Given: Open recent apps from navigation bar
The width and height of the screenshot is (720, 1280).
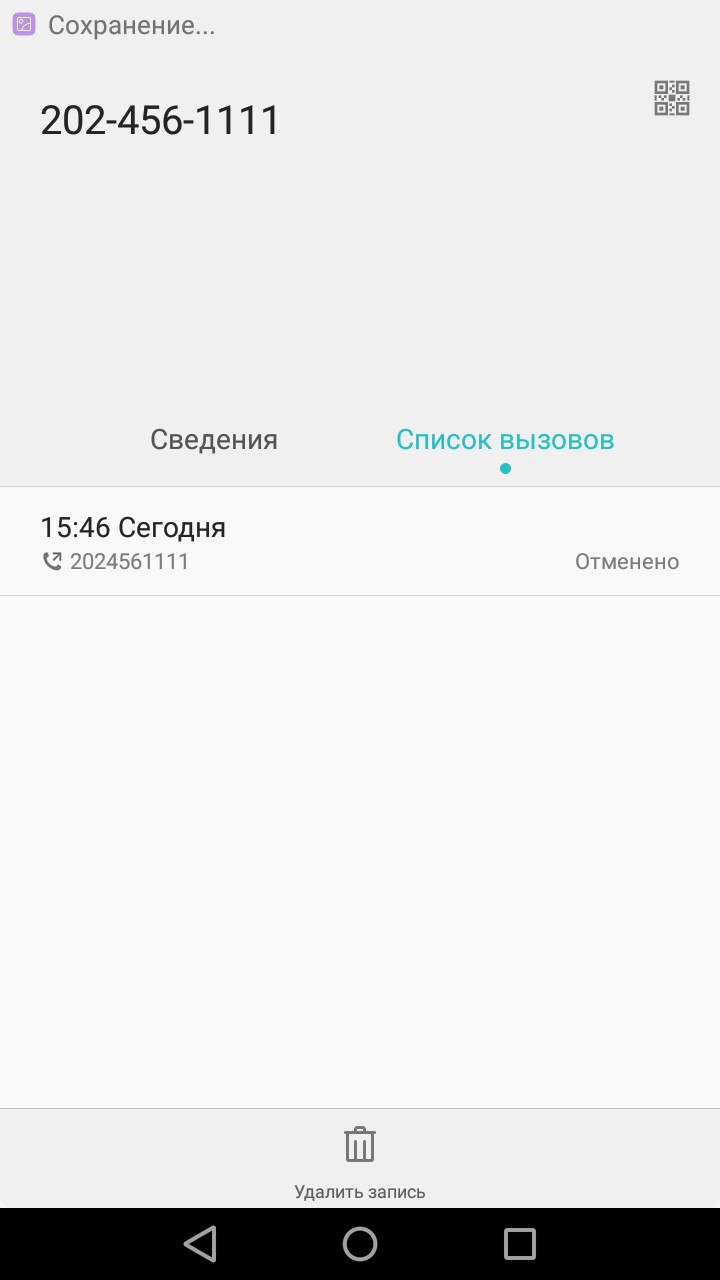Looking at the screenshot, I should tap(520, 1244).
